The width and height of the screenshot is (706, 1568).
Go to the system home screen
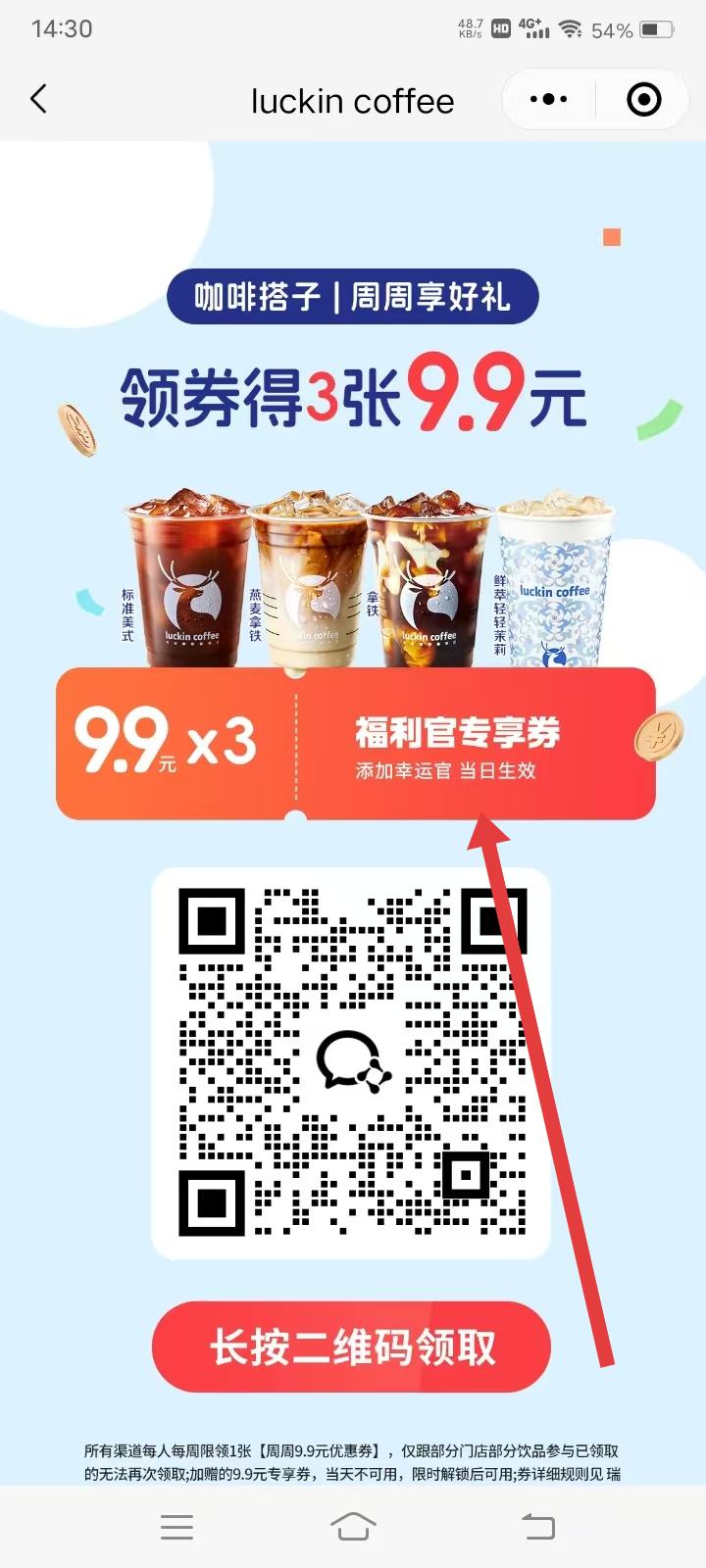[x=353, y=1527]
